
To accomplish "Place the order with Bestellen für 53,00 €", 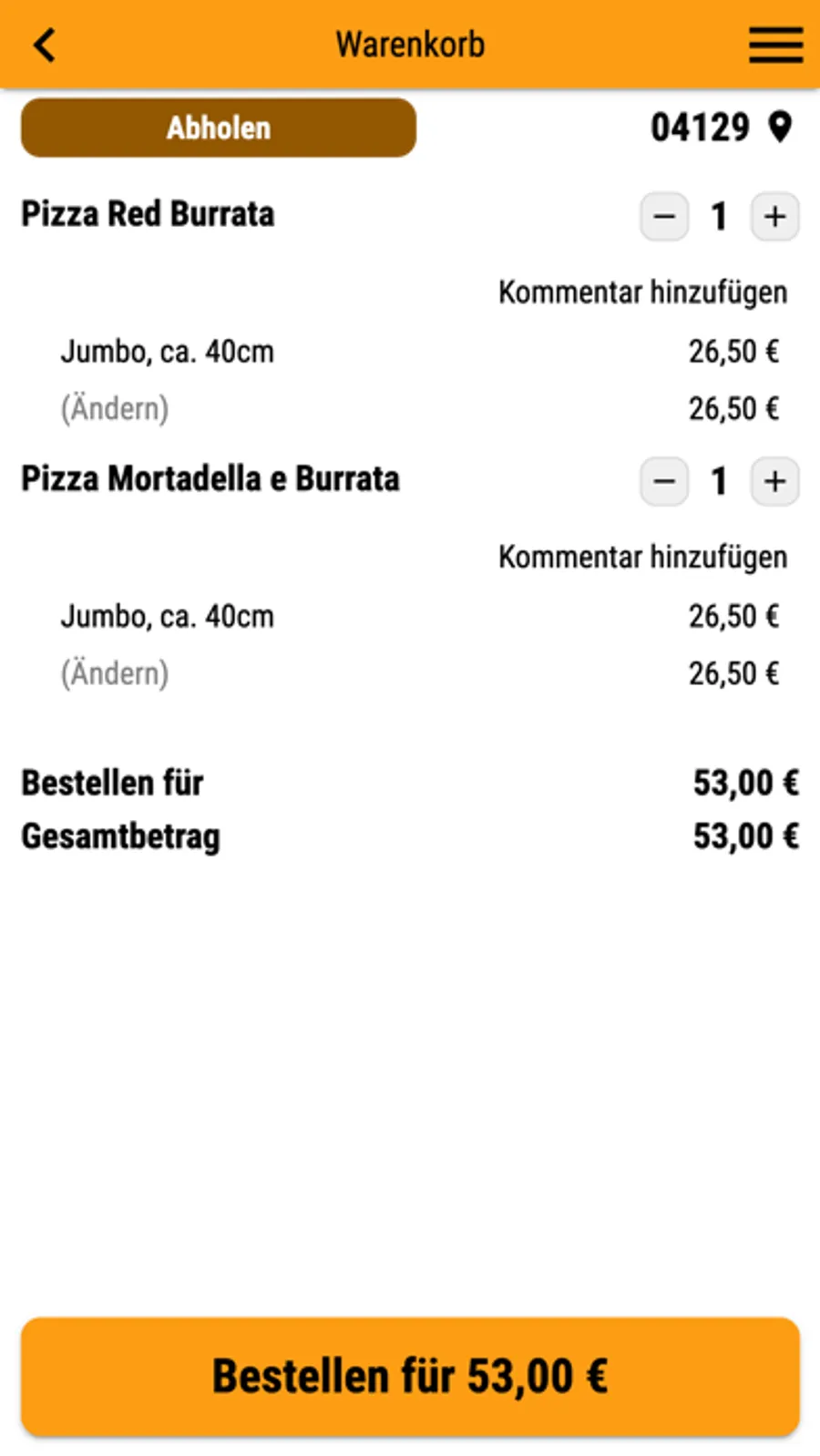I will [410, 1376].
